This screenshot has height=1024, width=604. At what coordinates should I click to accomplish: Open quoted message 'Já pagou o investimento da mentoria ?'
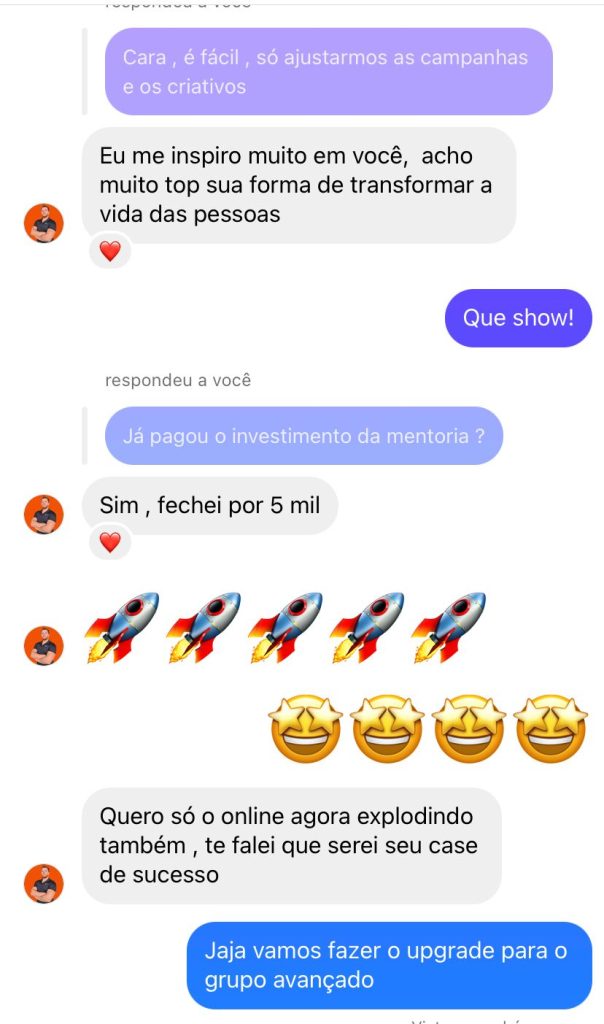point(303,436)
